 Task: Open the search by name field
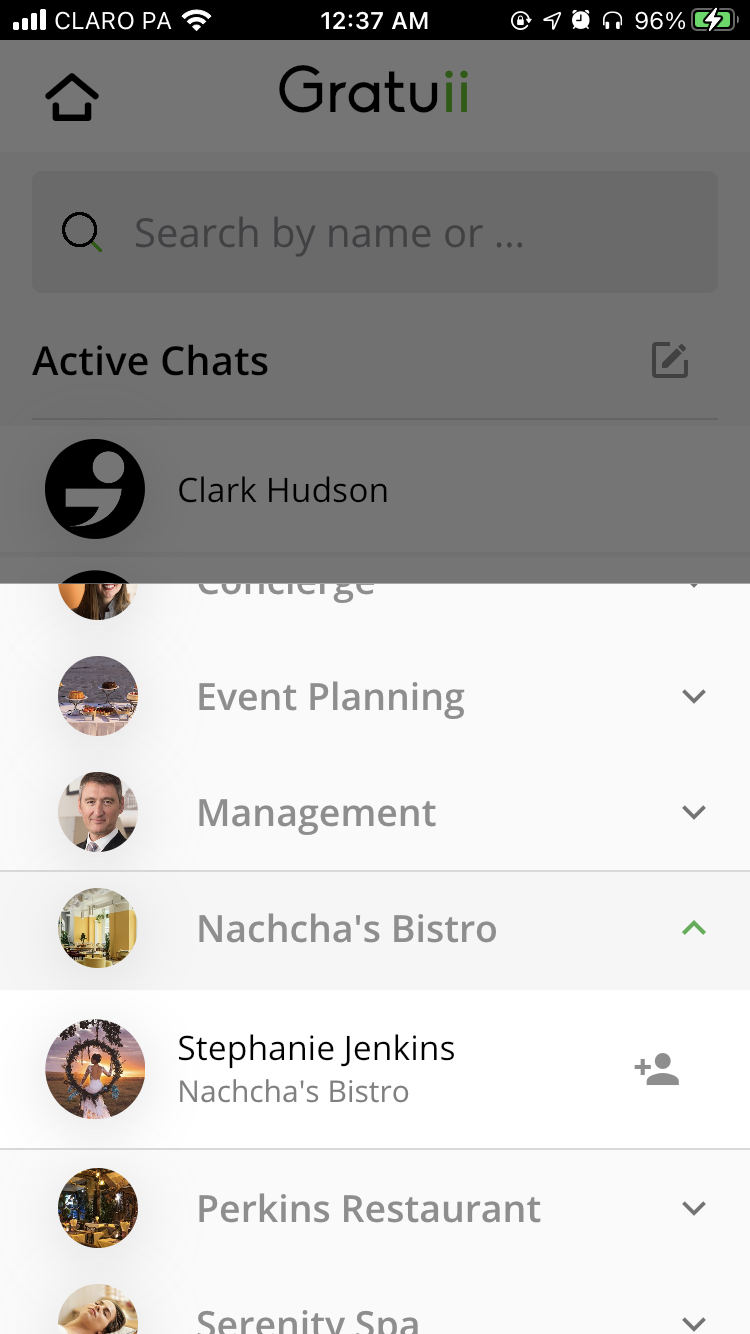point(375,232)
